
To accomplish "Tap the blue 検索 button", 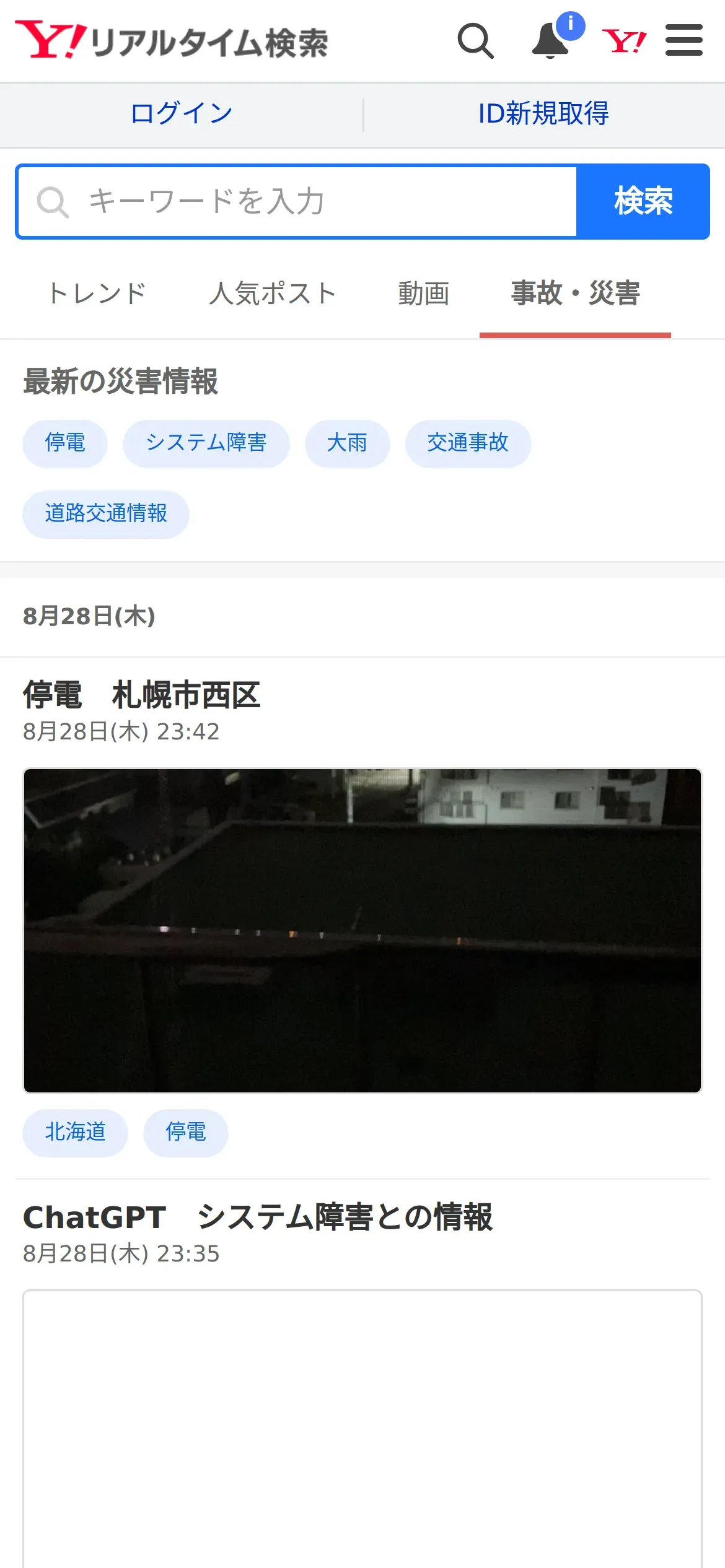I will (x=643, y=202).
